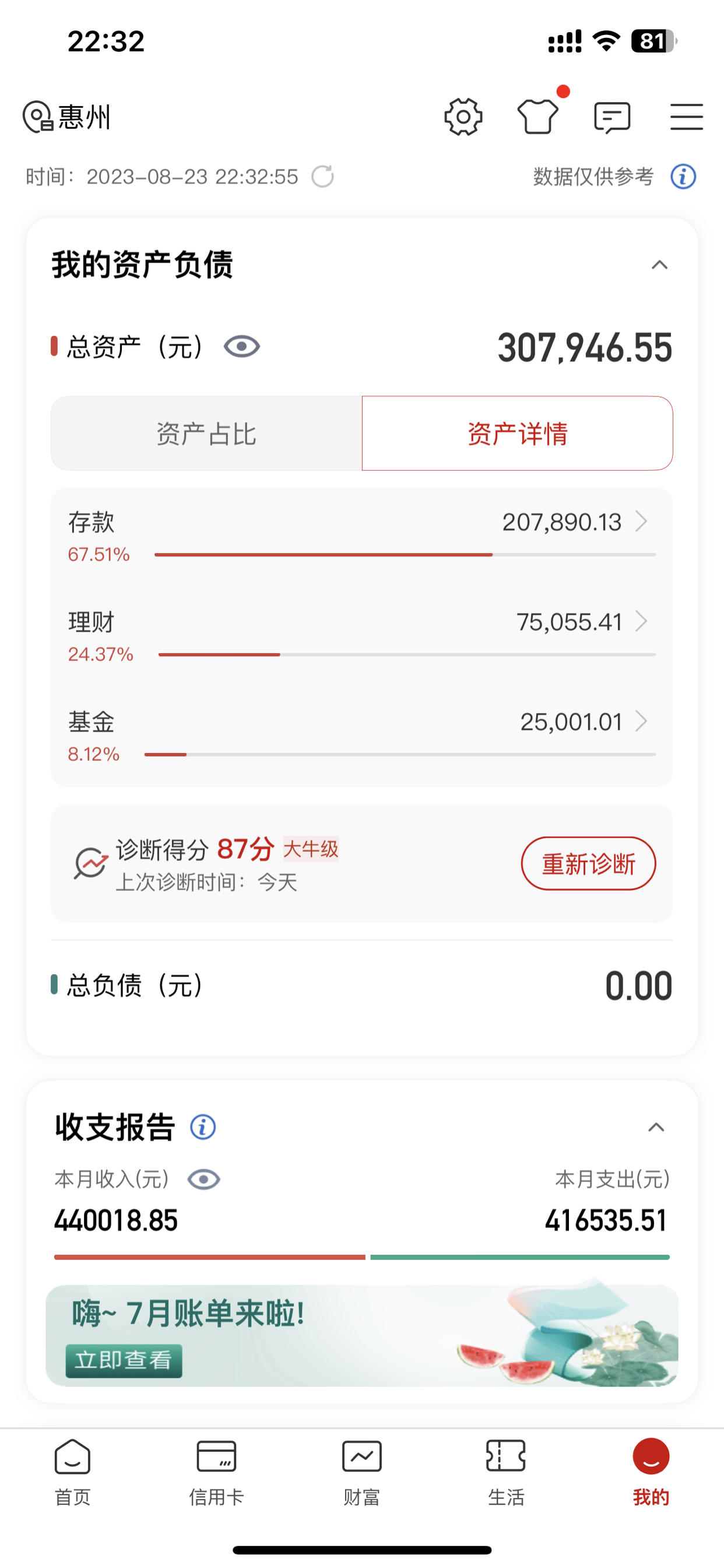724x1568 pixels.
Task: Open 存款 details row
Action: coord(362,537)
